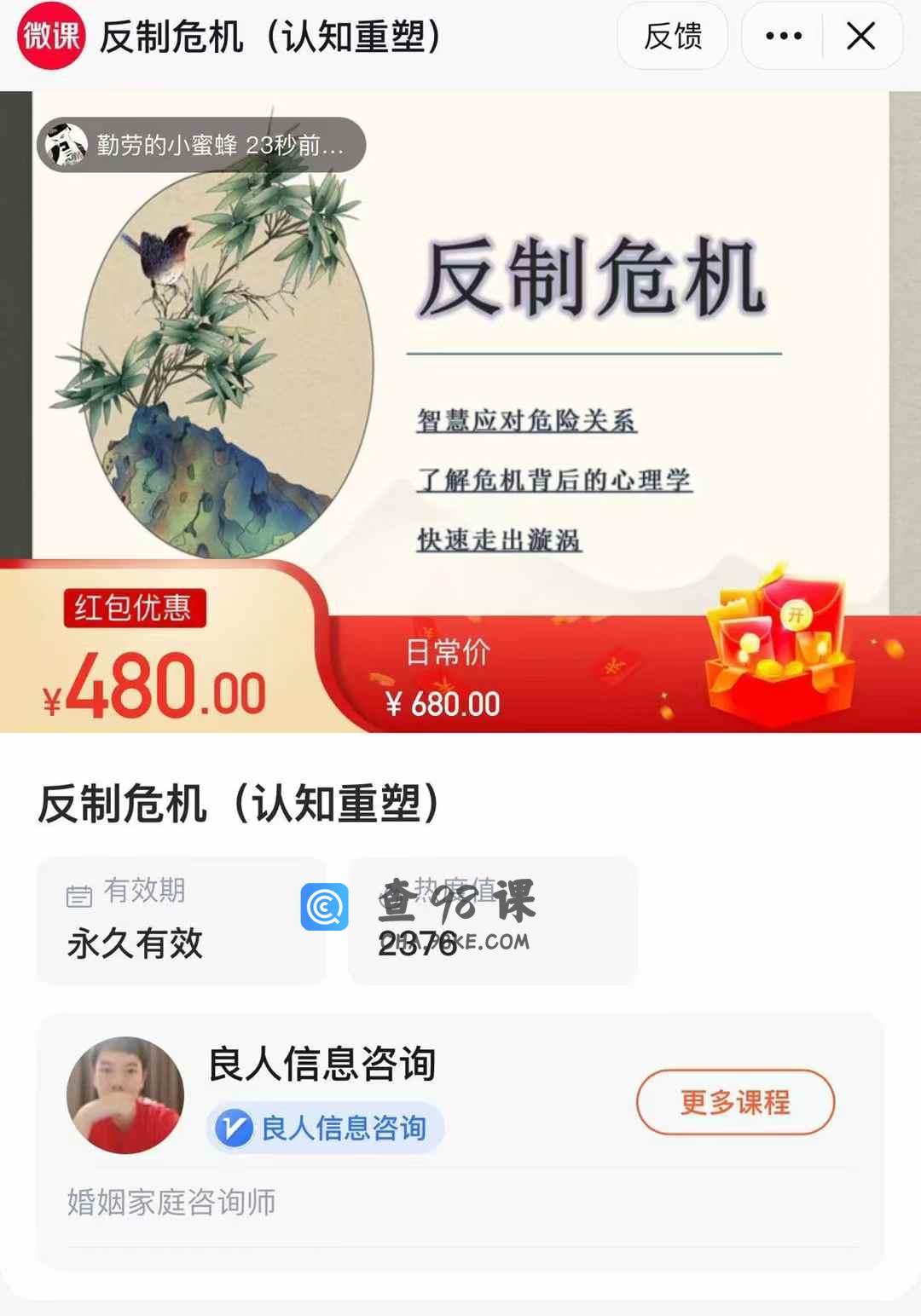Open the 反制危机 course cover image
Viewport: 921px width, 1316px height.
pos(460,341)
